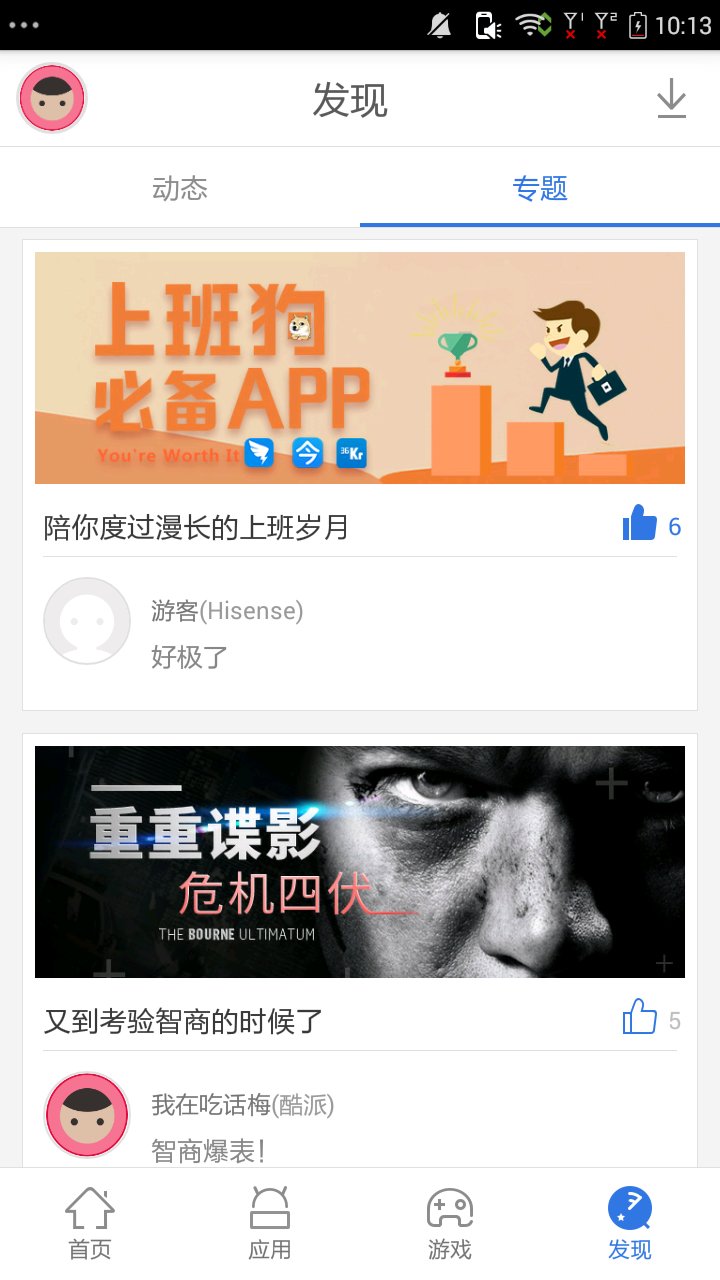Screen dimensions: 720x1280
Task: Tap the comment 智商爆表 under second topic
Action: pos(206,1152)
